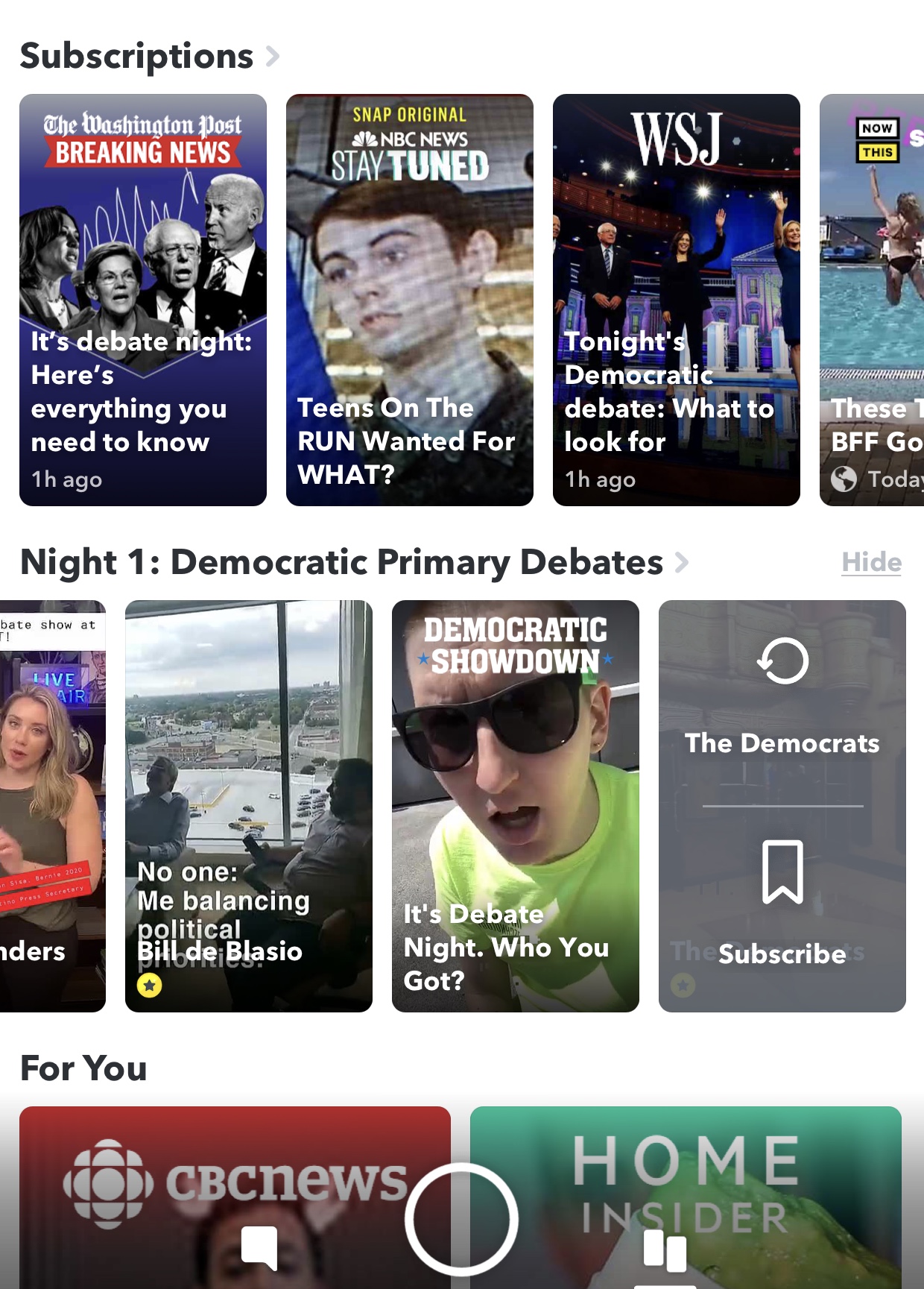Screen dimensions: 924x1289
Task: Hide the Democratic Primary Debates section
Action: 871,562
